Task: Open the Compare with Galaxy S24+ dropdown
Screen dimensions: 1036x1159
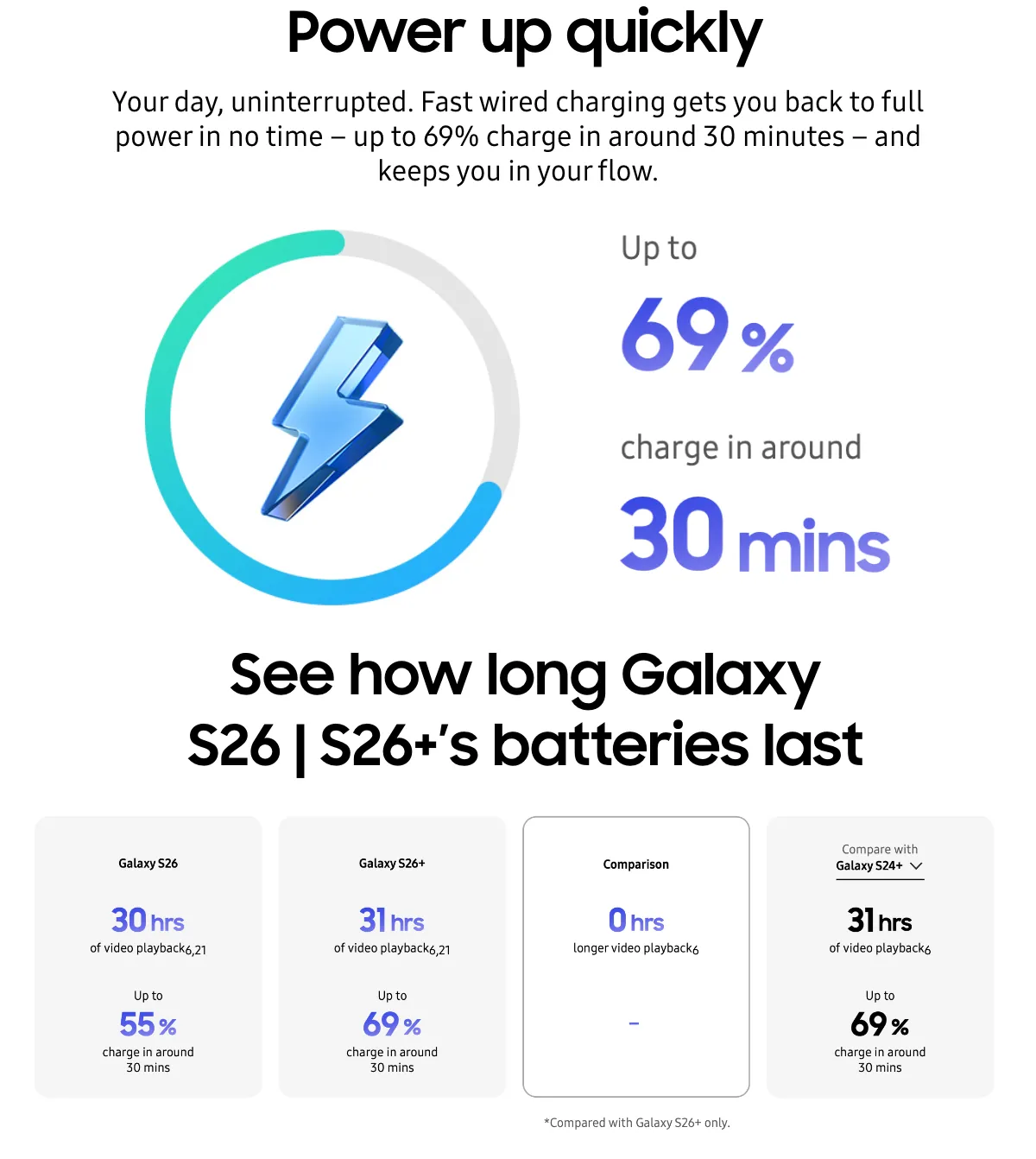Action: pos(879,865)
